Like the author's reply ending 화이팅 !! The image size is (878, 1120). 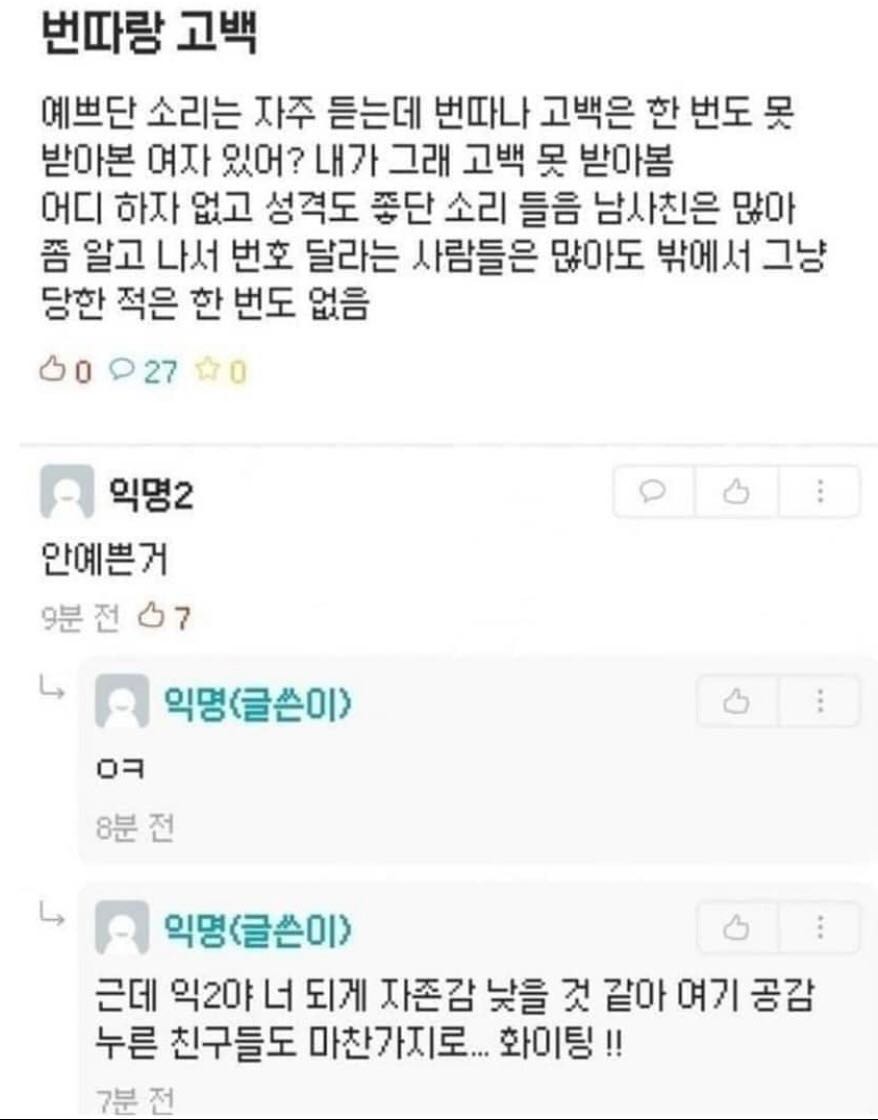click(737, 928)
